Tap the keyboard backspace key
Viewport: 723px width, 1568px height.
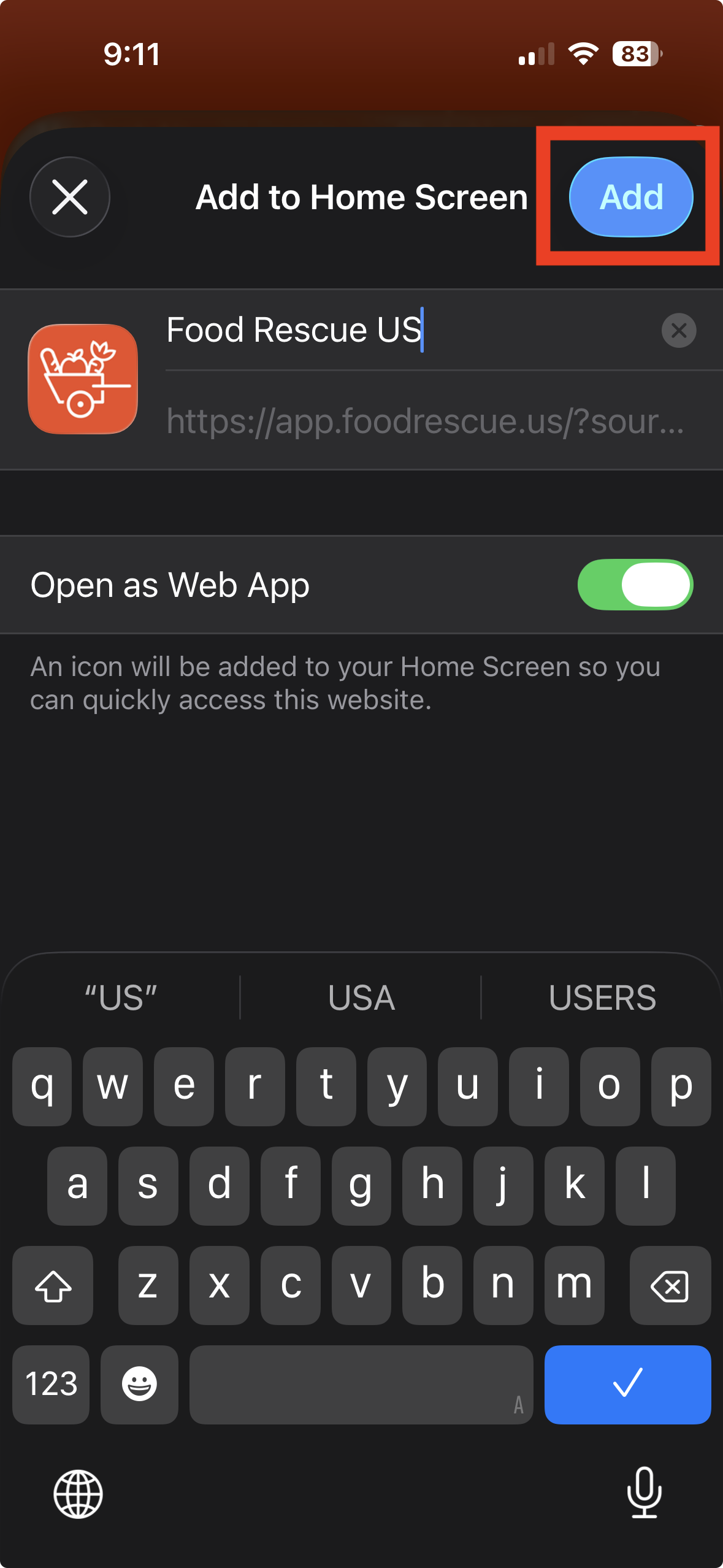coord(670,1285)
